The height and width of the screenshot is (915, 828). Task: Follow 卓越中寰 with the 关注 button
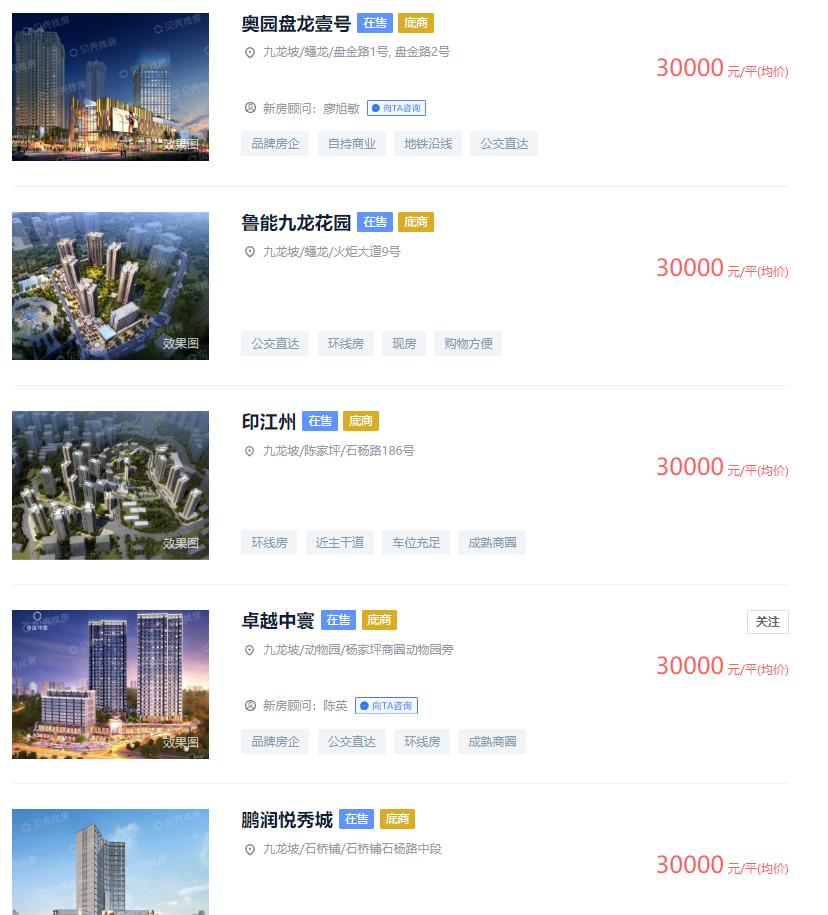click(767, 622)
